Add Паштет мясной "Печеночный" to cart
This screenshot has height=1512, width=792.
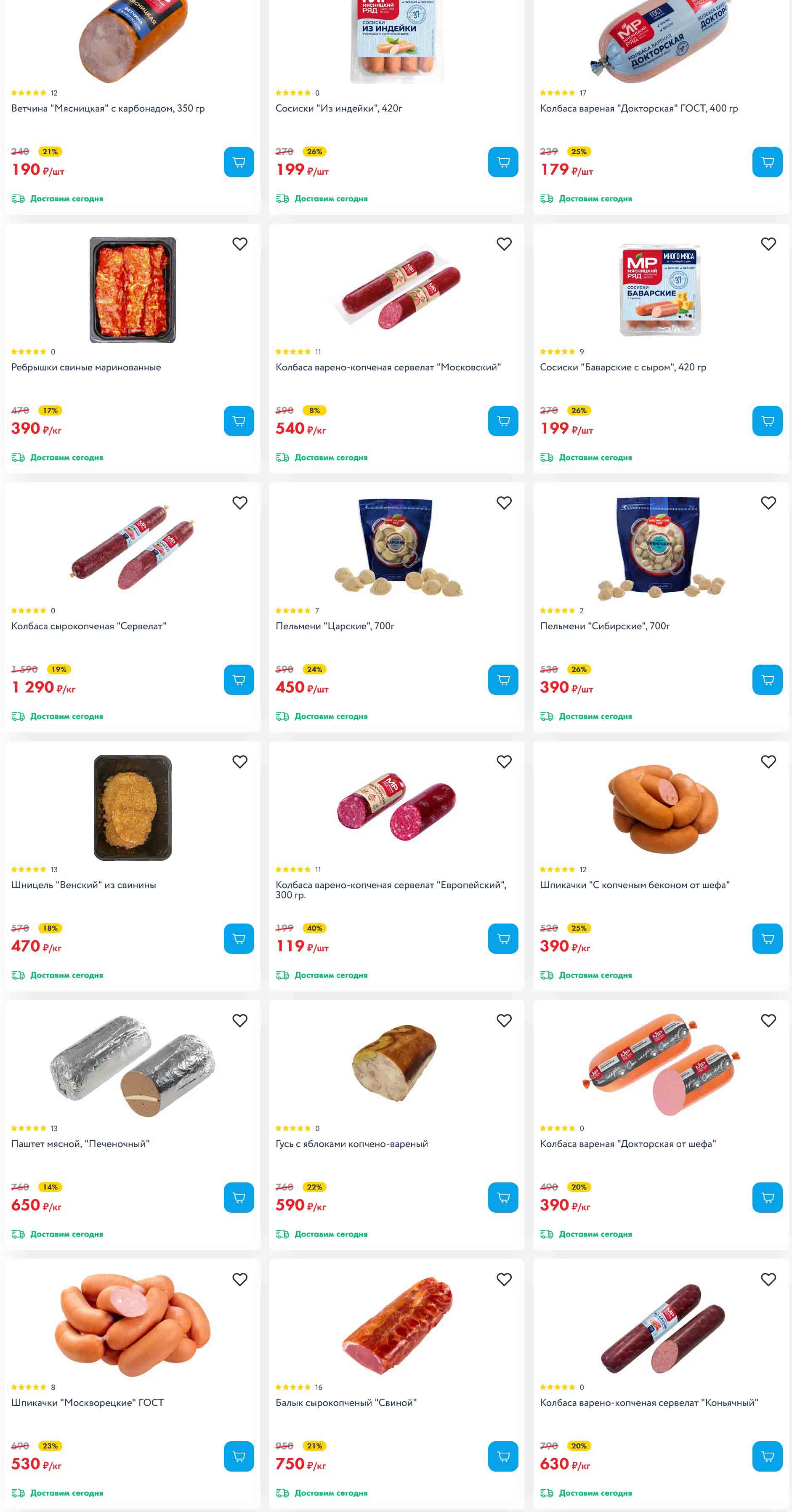tap(239, 1198)
